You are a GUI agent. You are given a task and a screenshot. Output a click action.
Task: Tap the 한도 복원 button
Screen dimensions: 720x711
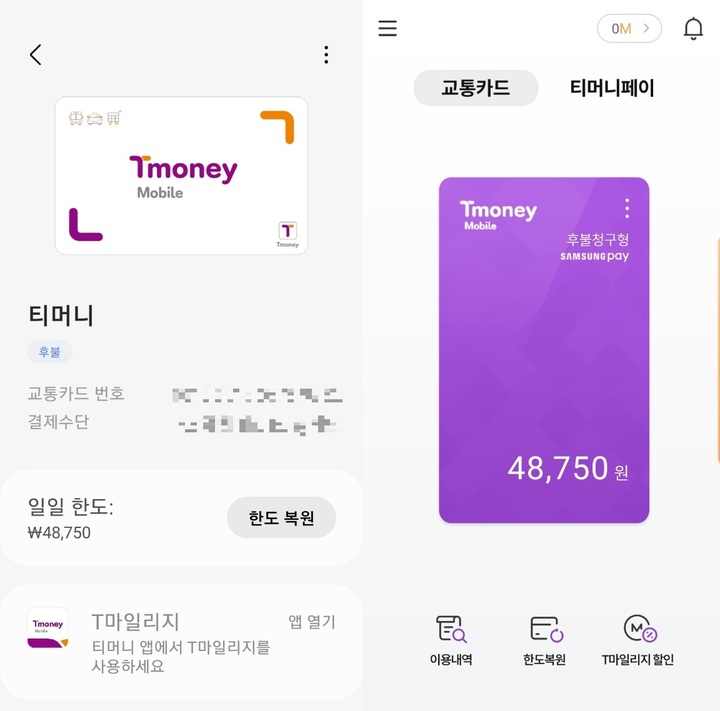click(281, 518)
